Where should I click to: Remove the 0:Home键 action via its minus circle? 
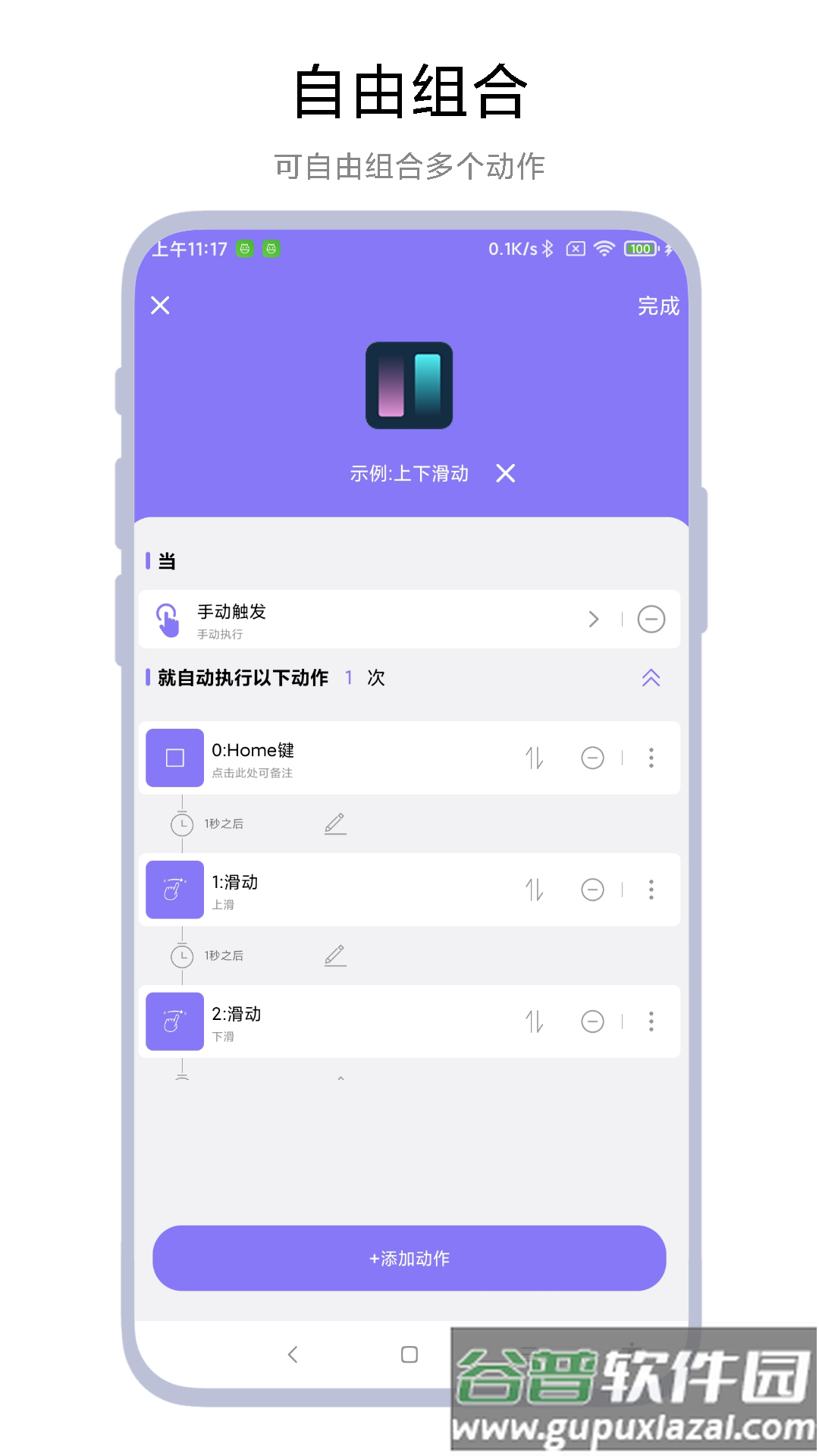[x=593, y=758]
